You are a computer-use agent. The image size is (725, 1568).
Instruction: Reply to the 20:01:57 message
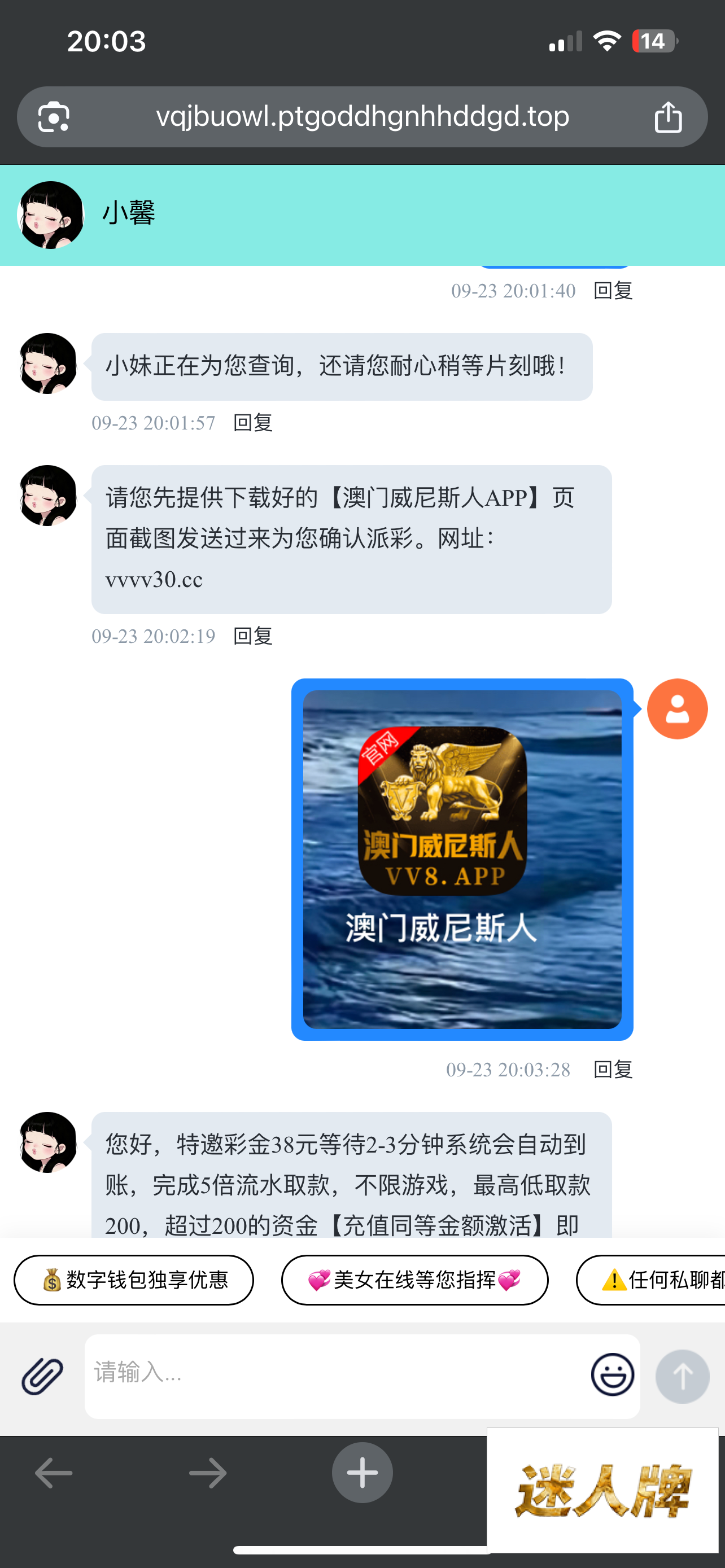(252, 422)
